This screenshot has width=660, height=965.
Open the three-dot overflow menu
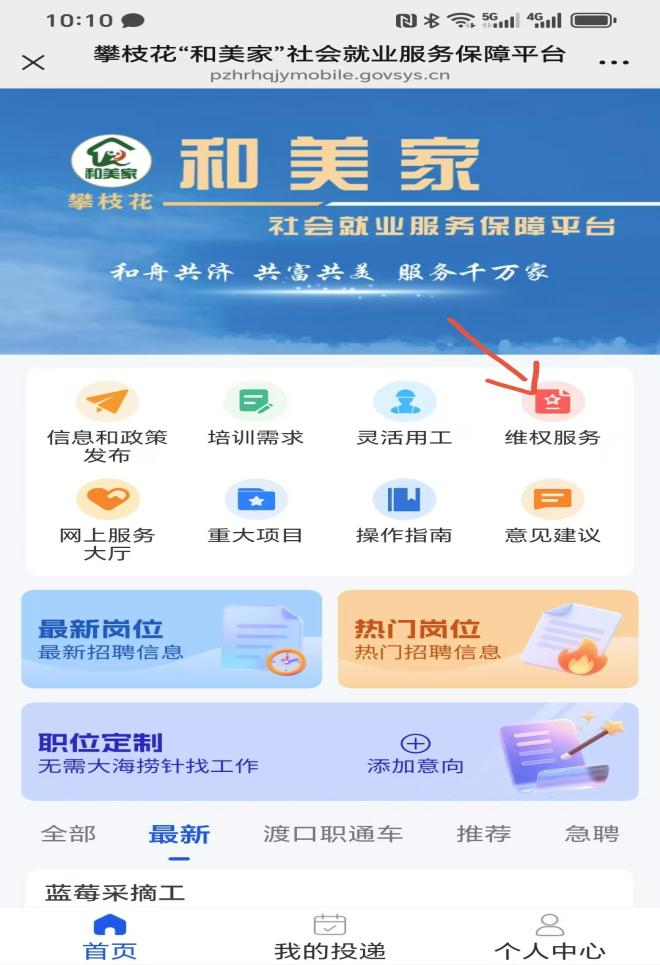click(x=613, y=63)
